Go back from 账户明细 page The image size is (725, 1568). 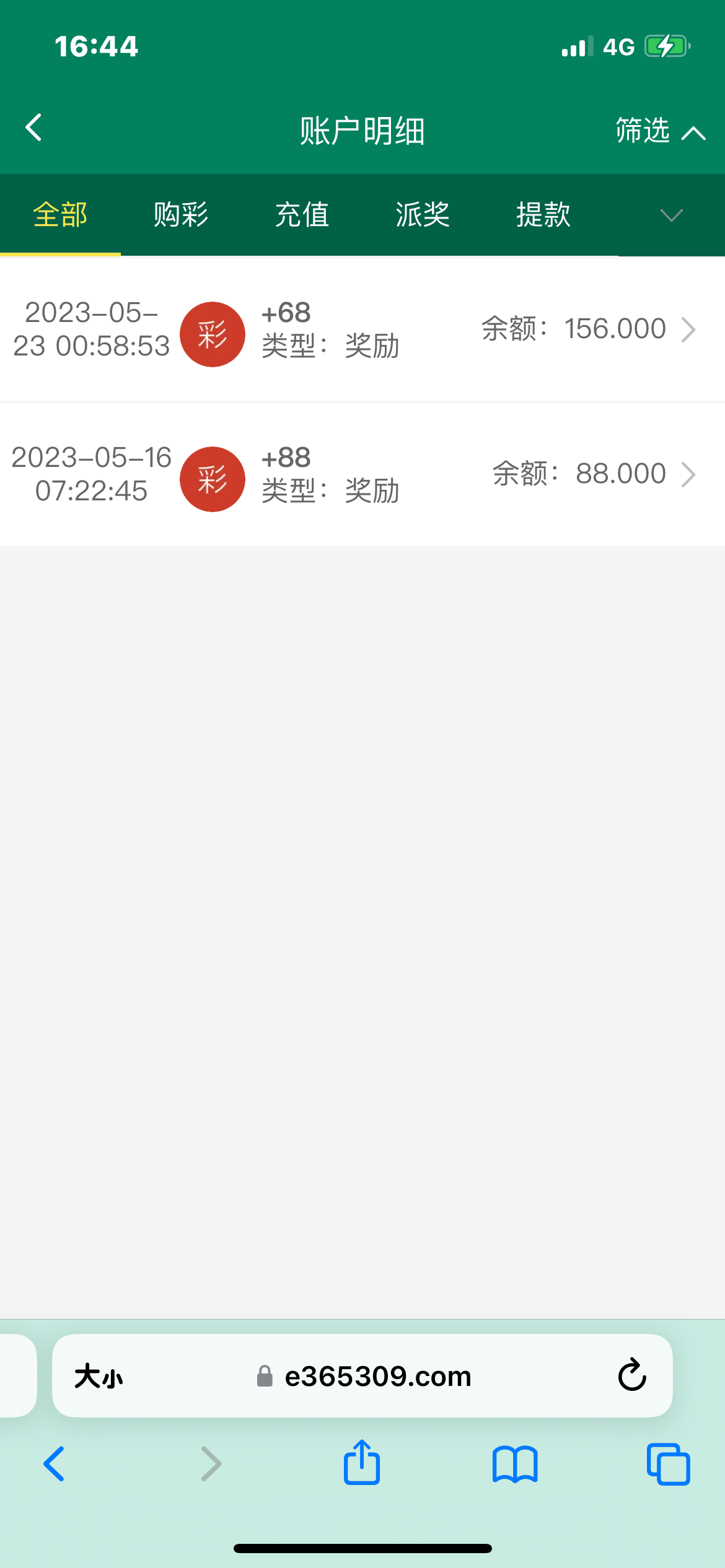(34, 128)
